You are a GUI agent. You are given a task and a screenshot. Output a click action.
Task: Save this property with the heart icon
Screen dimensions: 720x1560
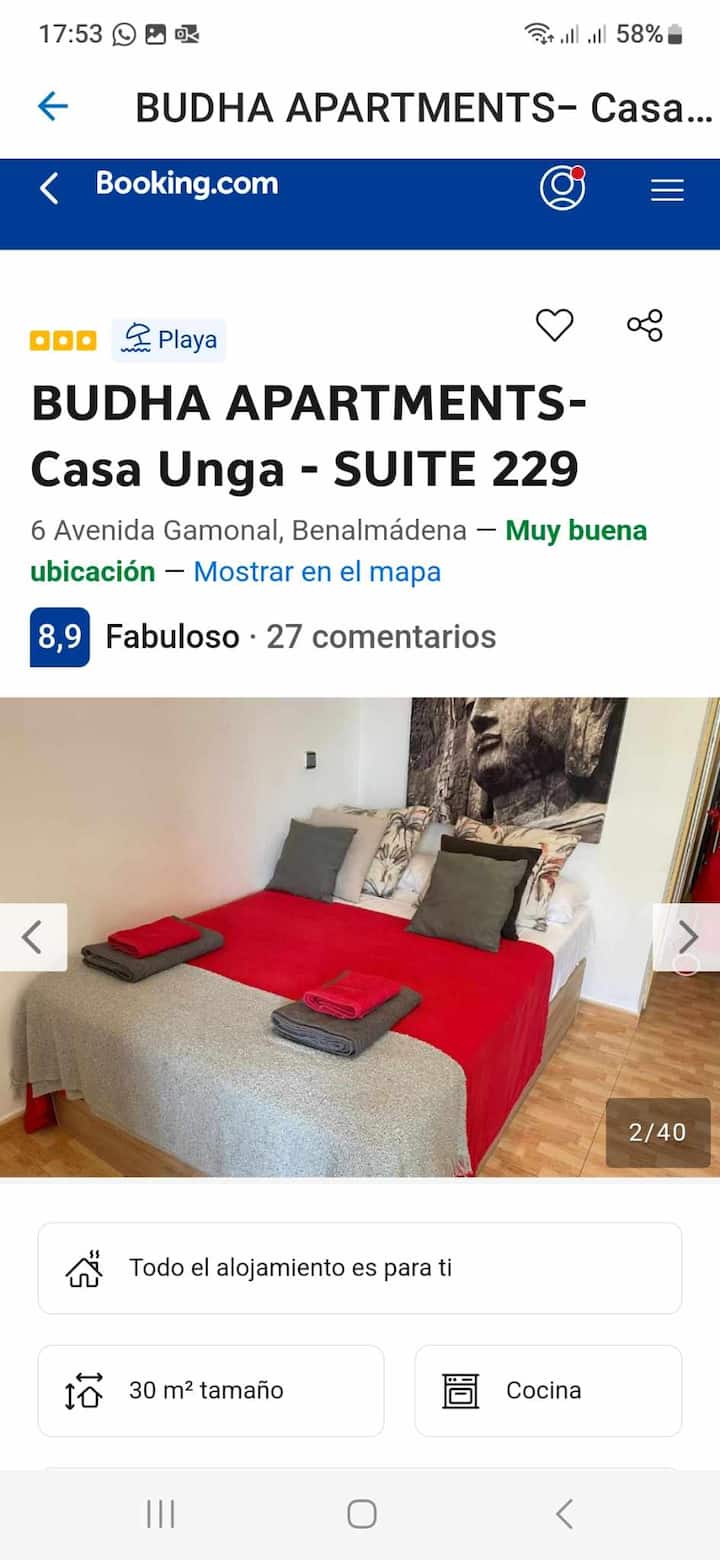(x=554, y=325)
